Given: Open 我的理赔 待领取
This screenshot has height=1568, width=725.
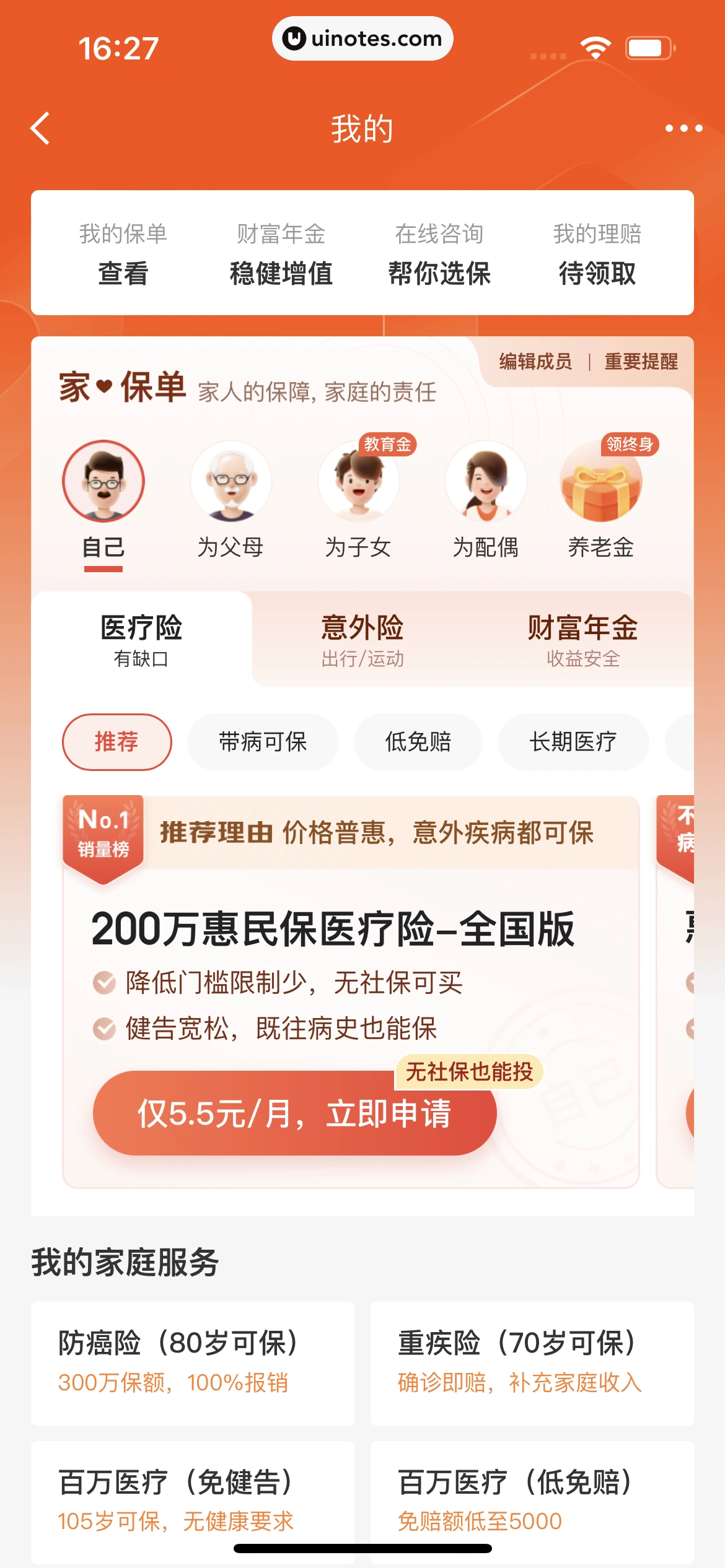Looking at the screenshot, I should click(597, 254).
